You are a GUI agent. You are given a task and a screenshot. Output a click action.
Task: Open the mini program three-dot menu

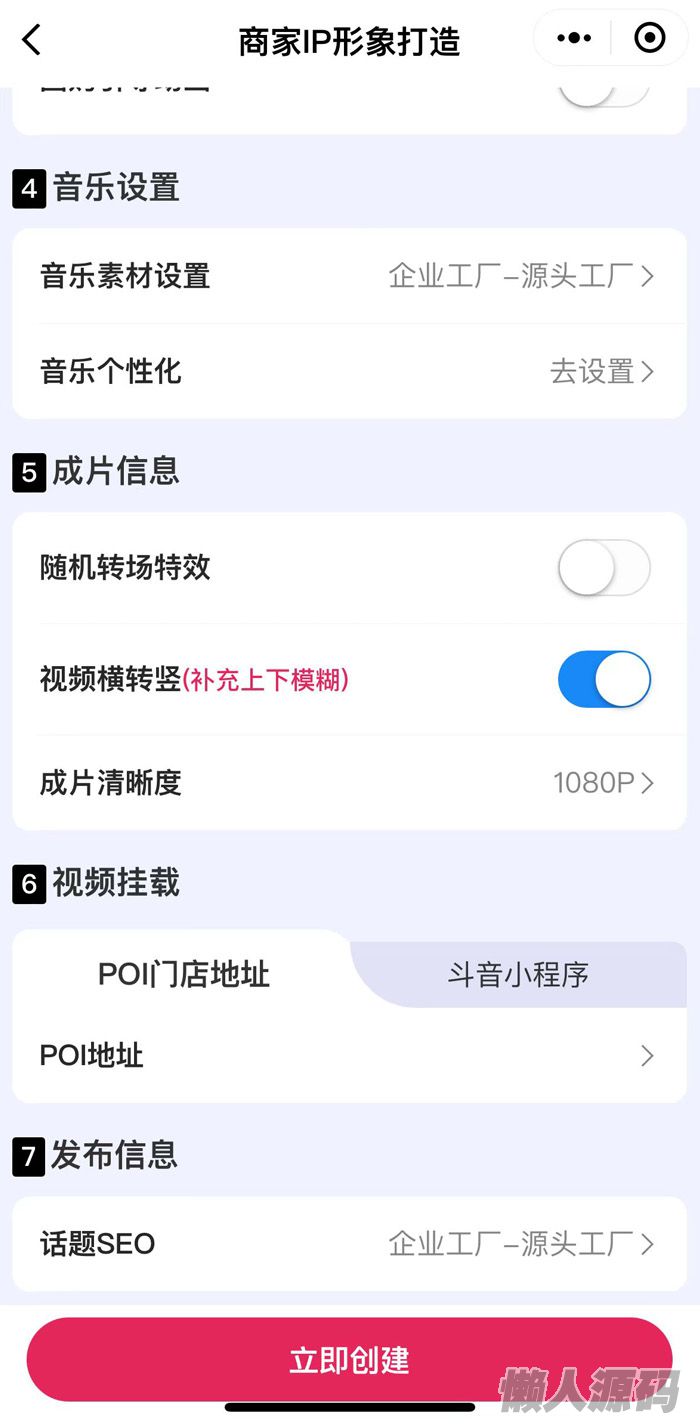(x=574, y=39)
